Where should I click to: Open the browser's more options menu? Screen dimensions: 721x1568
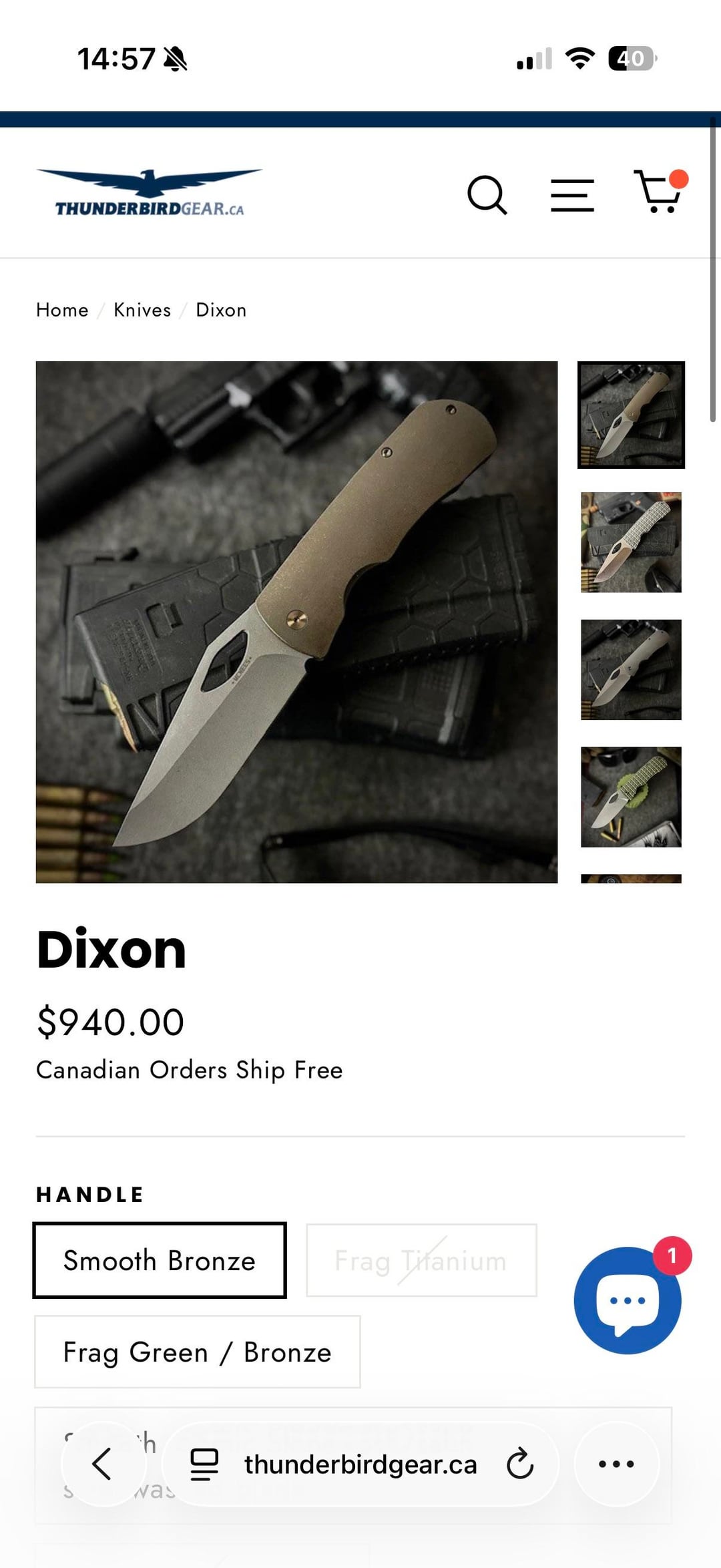coord(616,1464)
